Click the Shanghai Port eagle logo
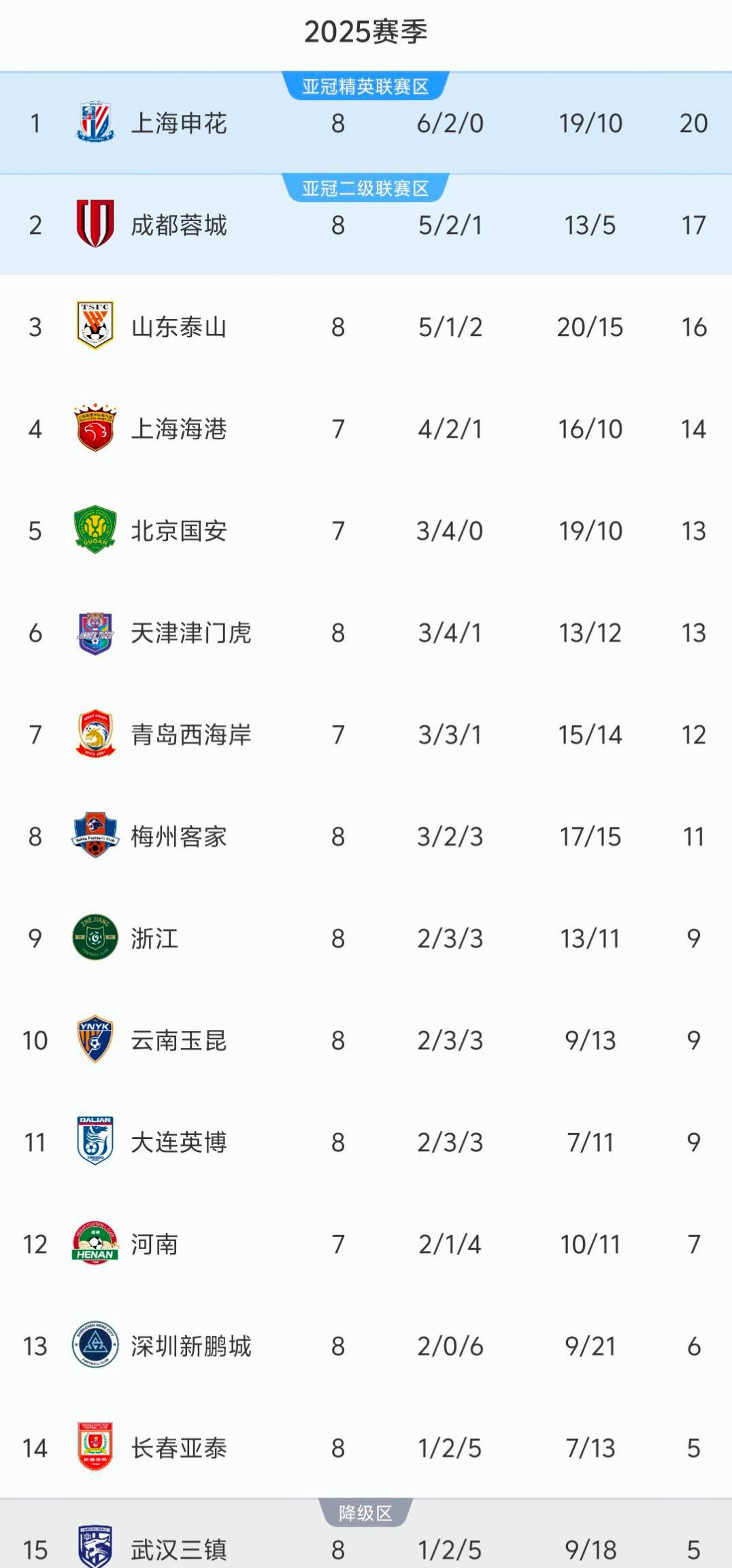 pos(93,428)
